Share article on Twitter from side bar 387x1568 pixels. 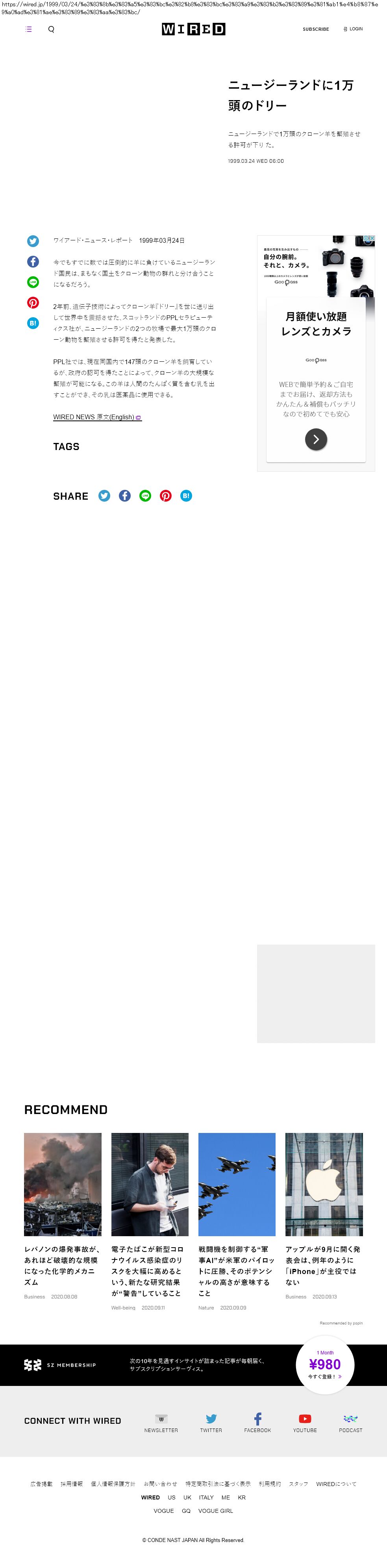[x=33, y=241]
